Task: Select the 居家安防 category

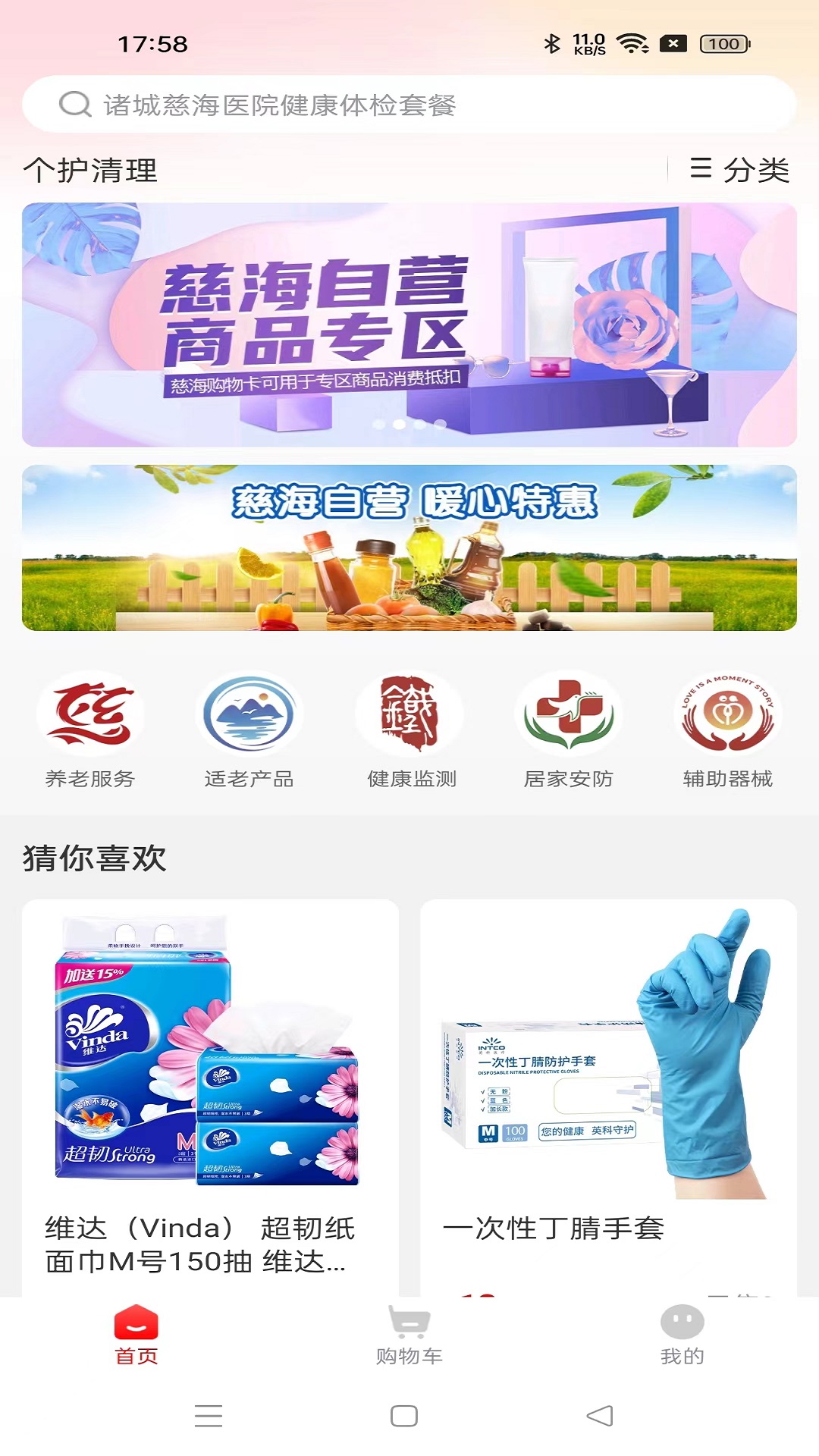Action: [569, 730]
